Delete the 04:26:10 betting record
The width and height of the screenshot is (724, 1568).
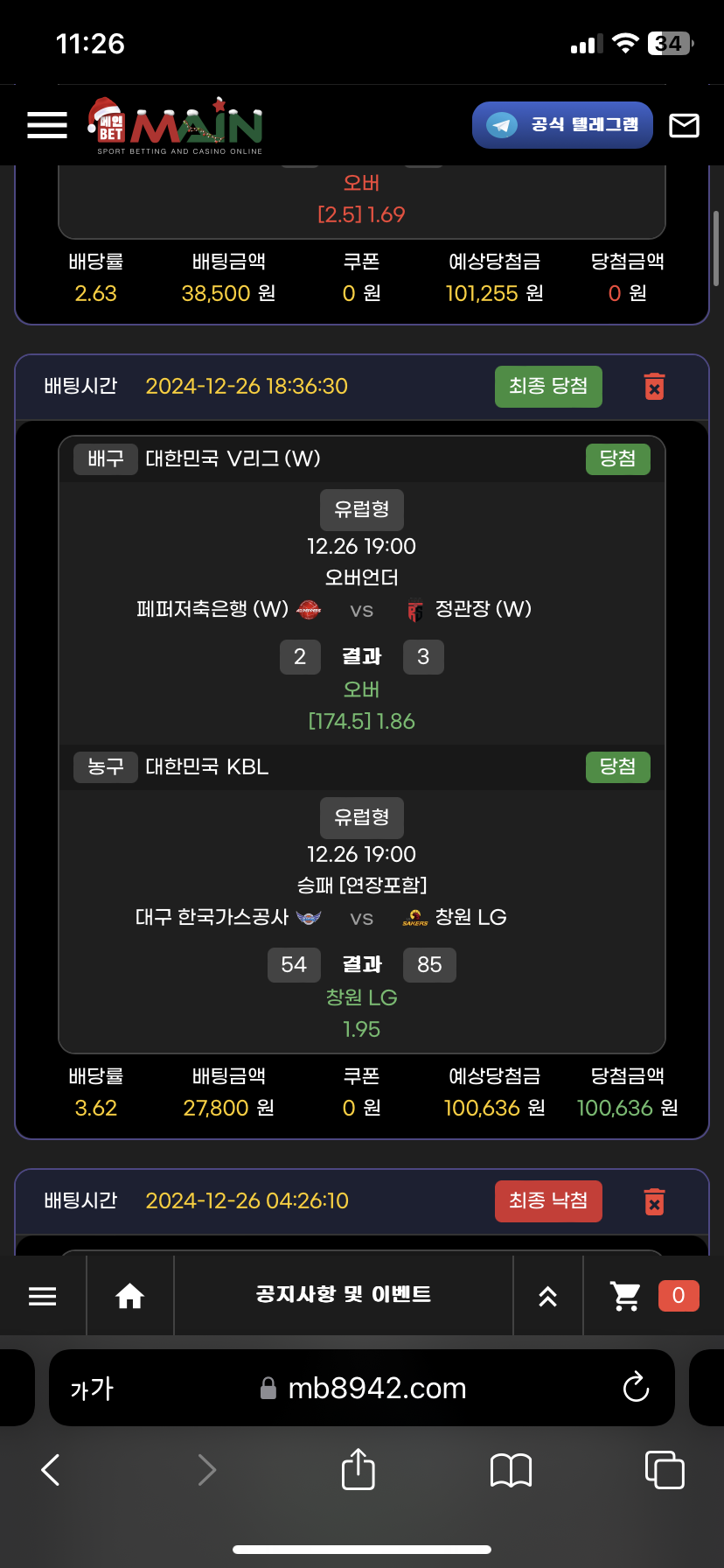pos(654,1200)
